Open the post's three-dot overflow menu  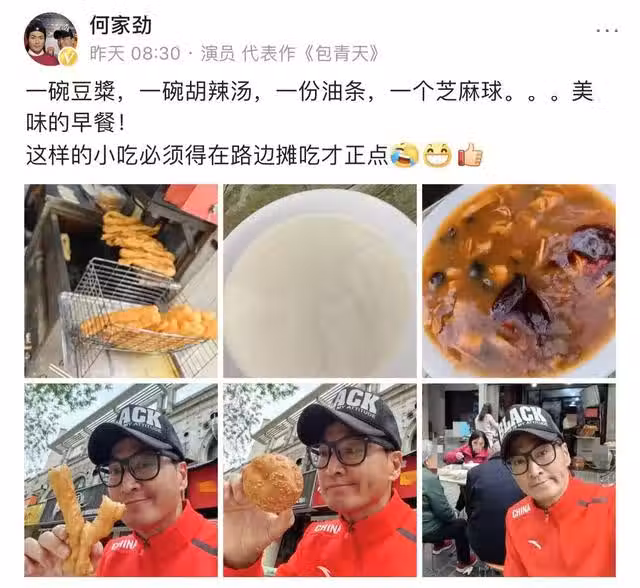coord(606,29)
